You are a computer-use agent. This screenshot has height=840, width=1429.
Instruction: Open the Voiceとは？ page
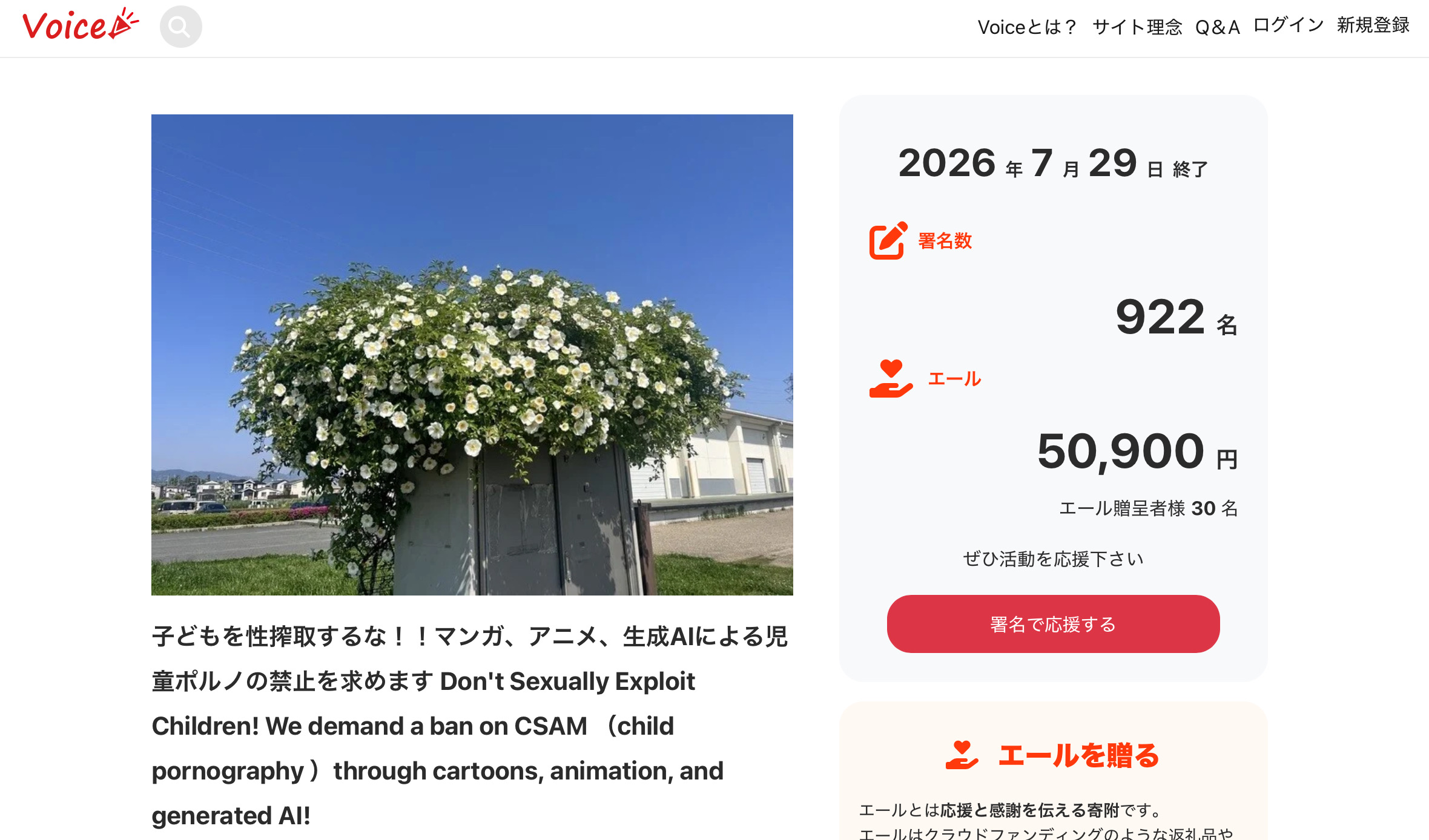tap(1026, 27)
